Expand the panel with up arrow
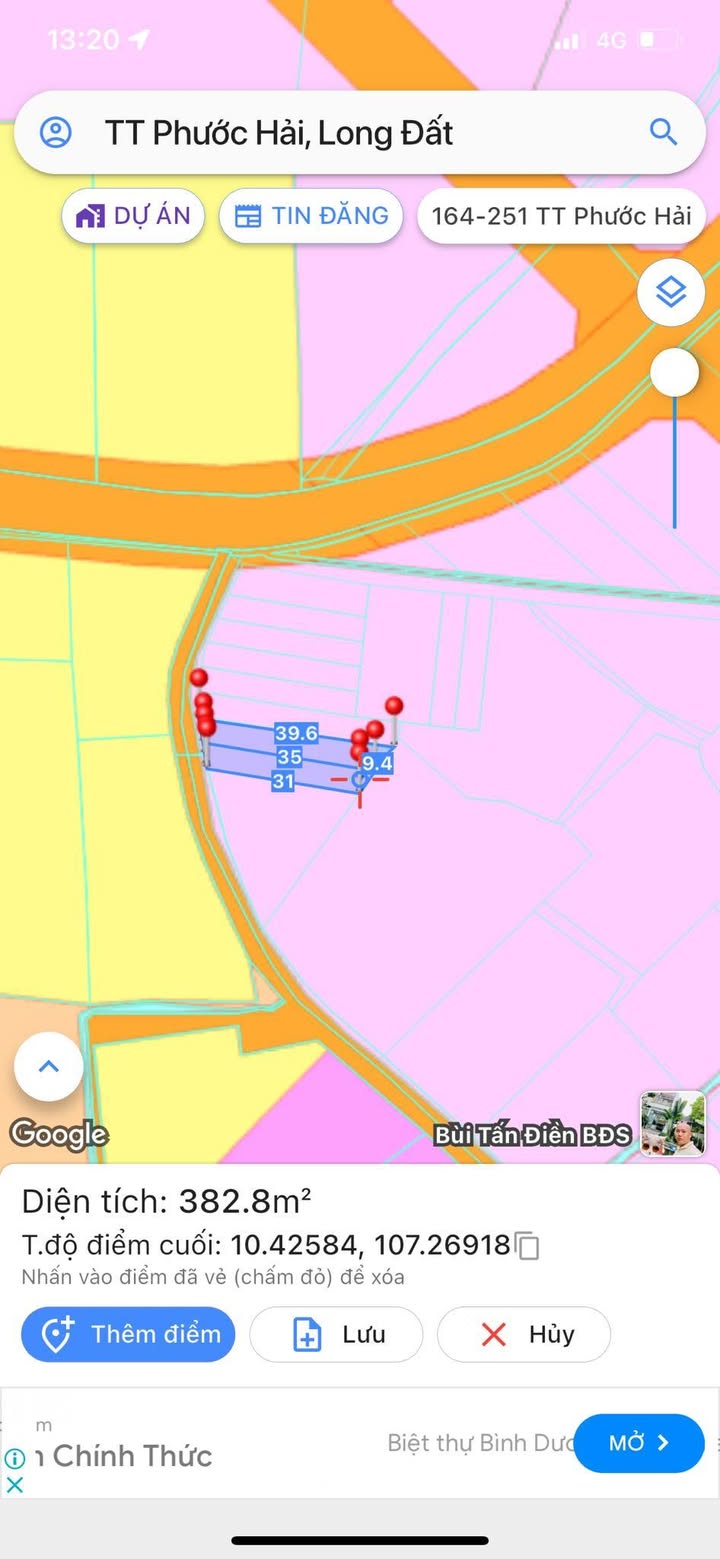Viewport: 720px width, 1559px height. point(48,1066)
